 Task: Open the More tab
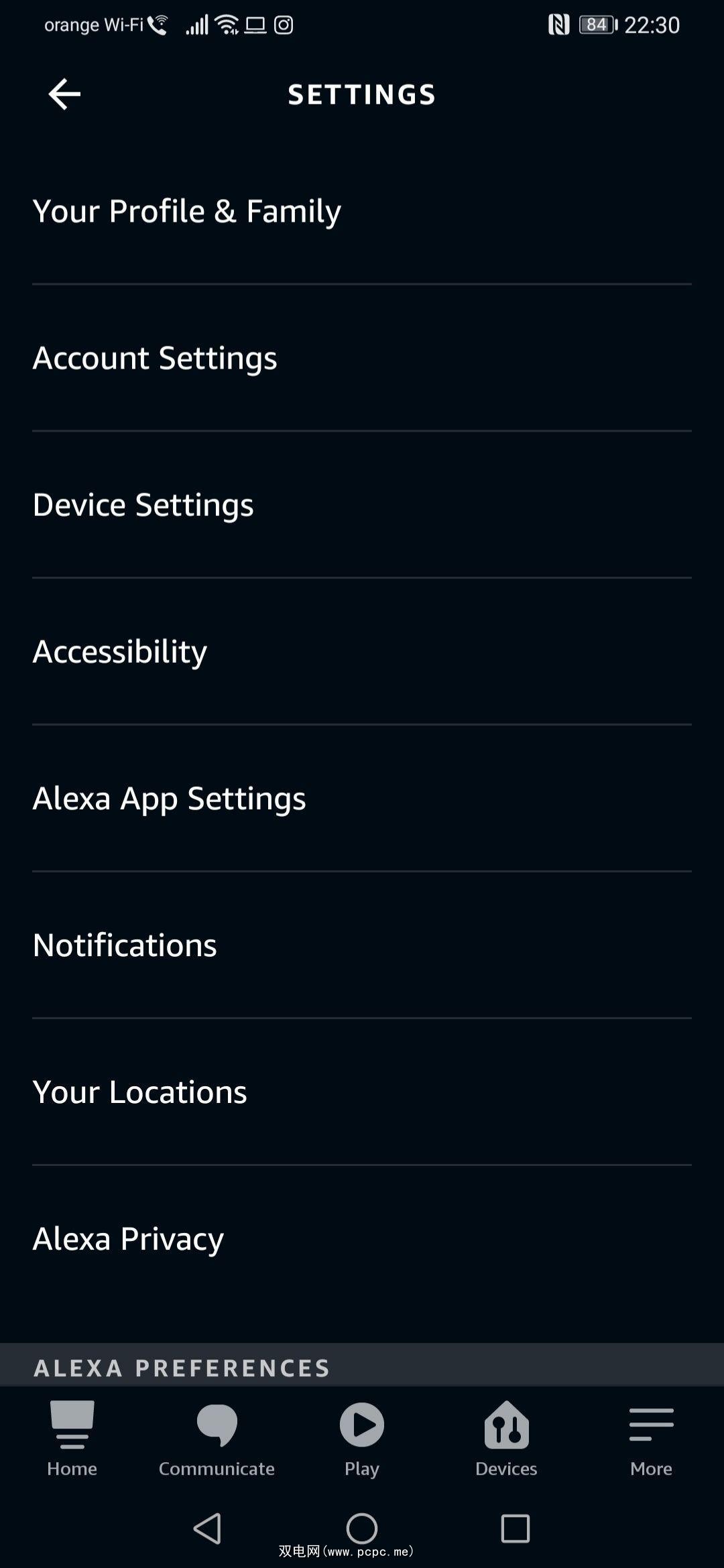coord(651,1438)
